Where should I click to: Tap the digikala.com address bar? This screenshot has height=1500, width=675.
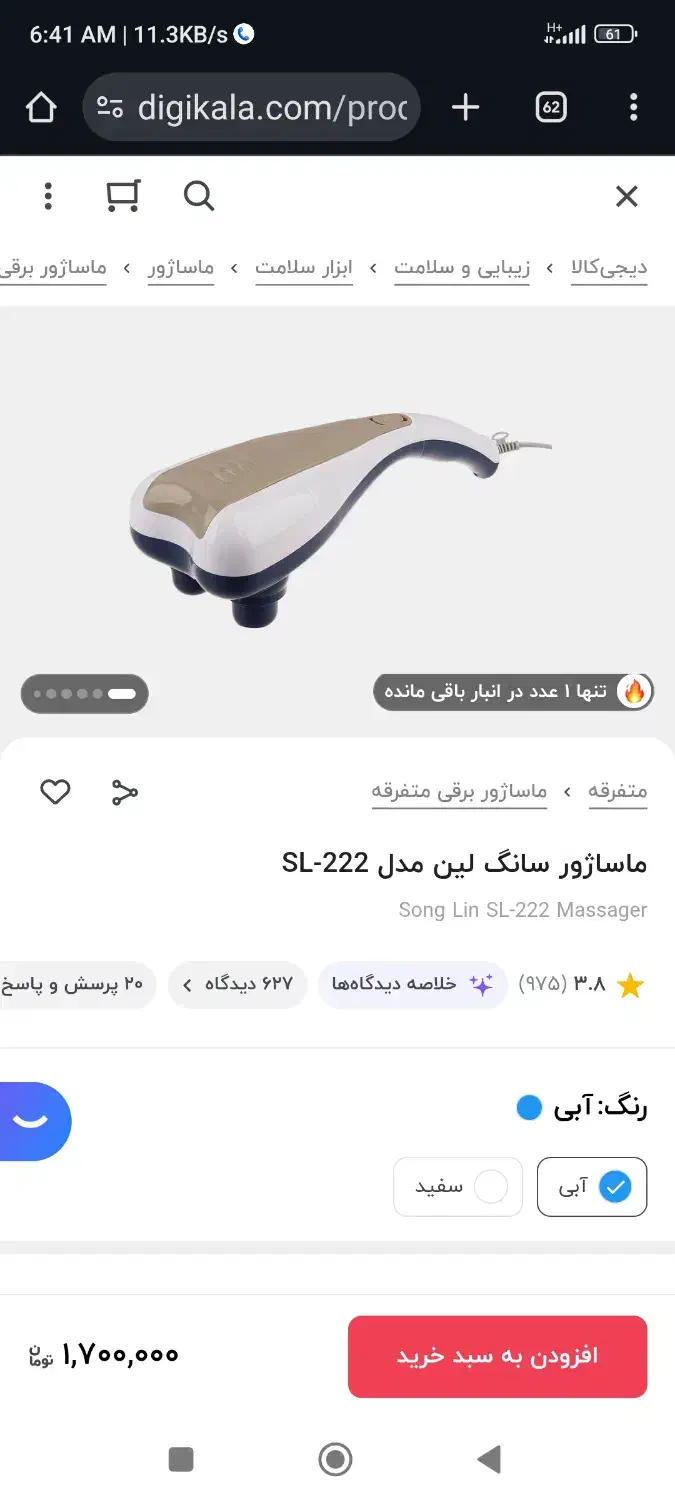pos(252,108)
